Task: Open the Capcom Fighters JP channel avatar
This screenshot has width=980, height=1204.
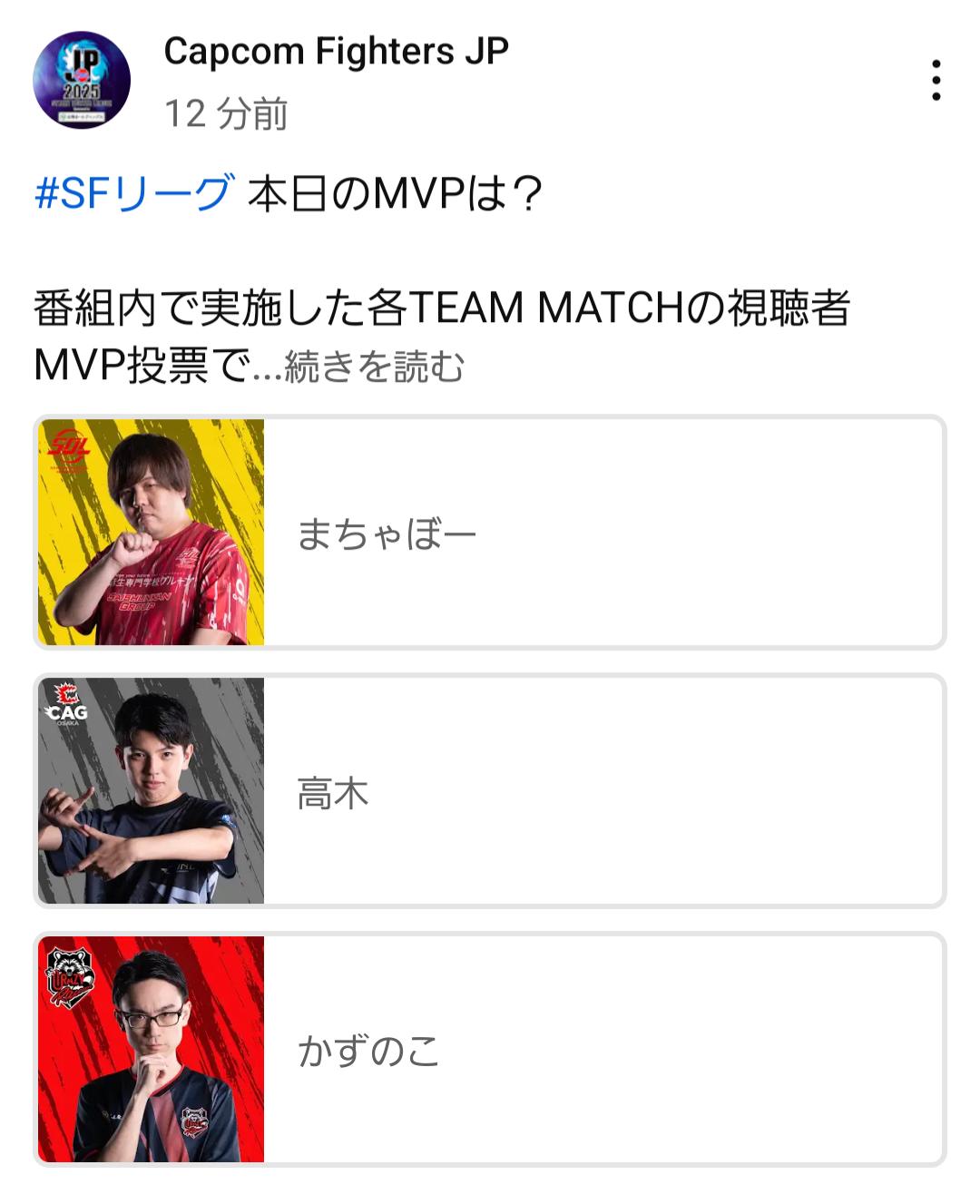Action: pos(82,80)
